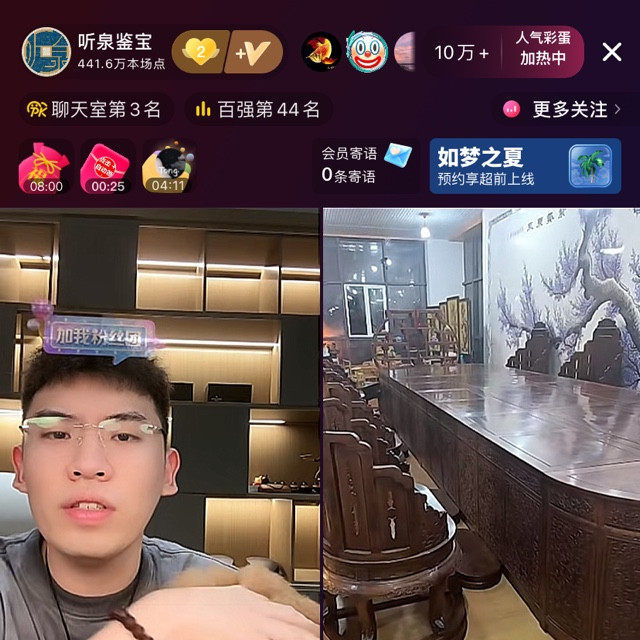Tap the fan club heart badge
640x640 pixels.
[x=198, y=52]
